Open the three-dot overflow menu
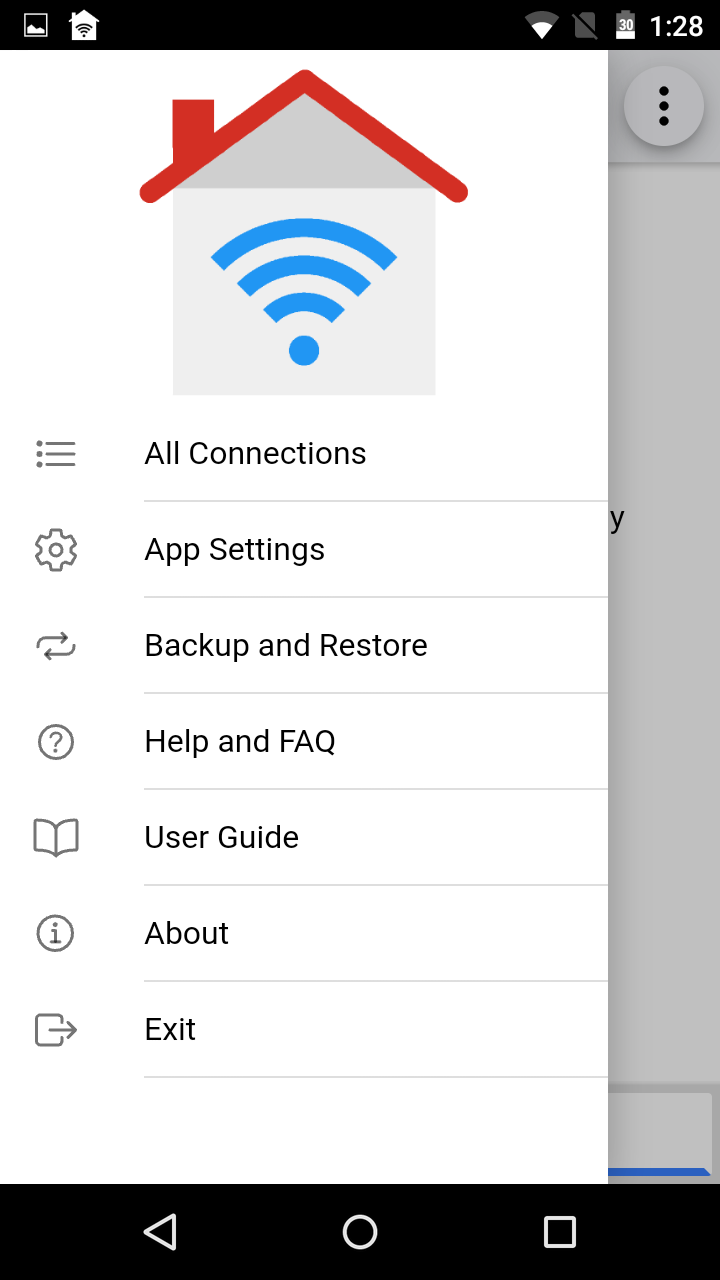720x1280 pixels. point(664,106)
